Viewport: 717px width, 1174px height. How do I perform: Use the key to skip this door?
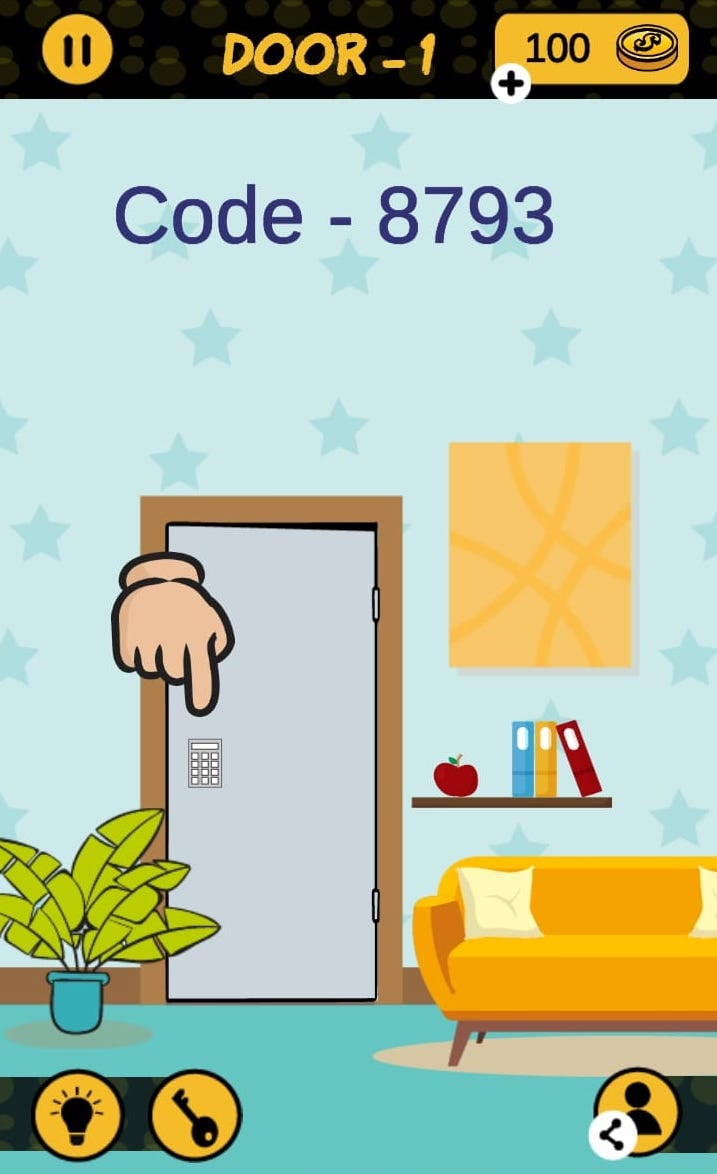(x=196, y=1115)
